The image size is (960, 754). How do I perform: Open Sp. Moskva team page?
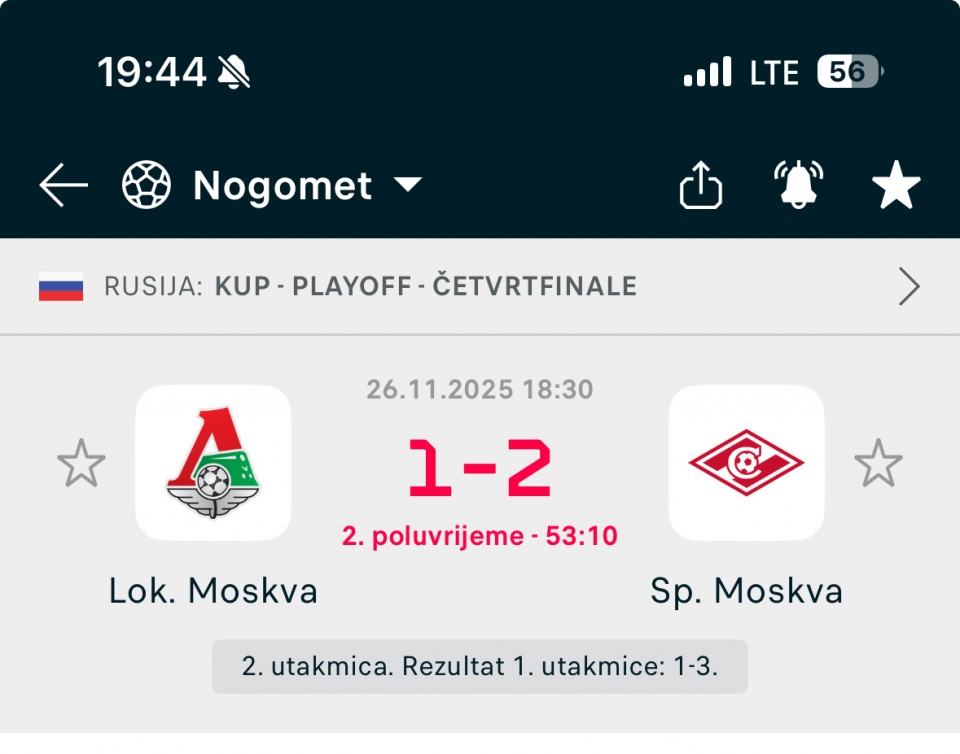pyautogui.click(x=746, y=463)
